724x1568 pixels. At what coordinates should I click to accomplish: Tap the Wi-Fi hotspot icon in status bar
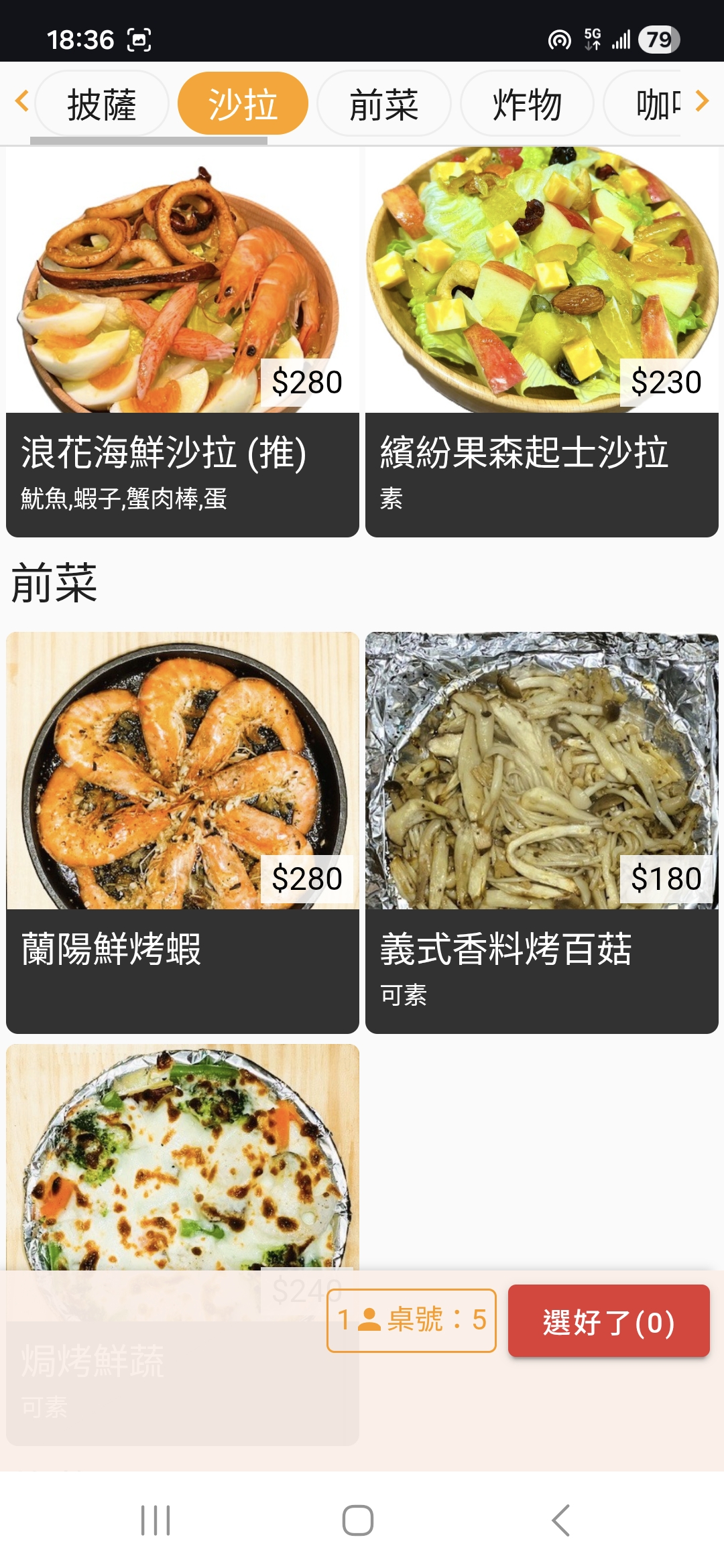coord(558,40)
